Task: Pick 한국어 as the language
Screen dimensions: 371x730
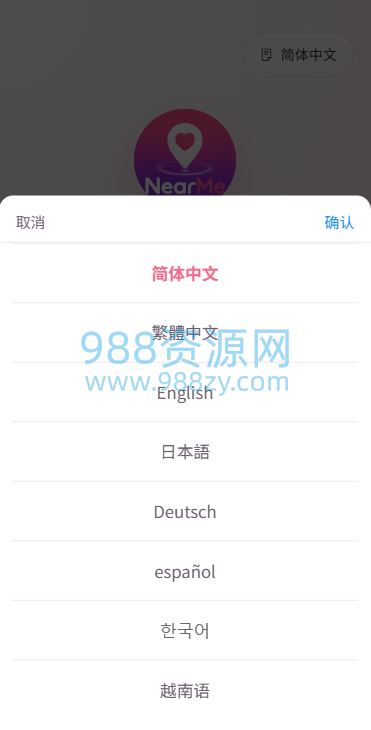Action: (x=185, y=631)
